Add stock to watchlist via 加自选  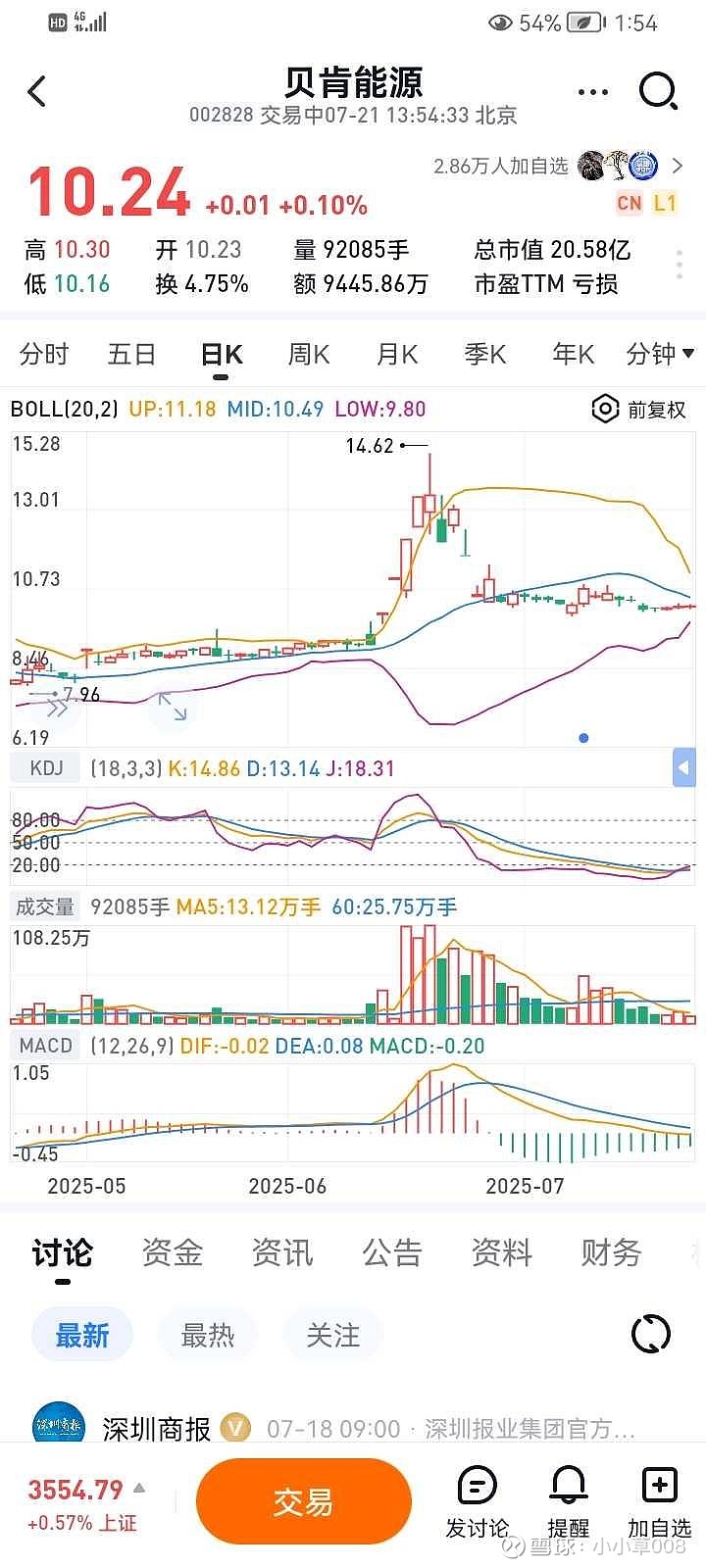click(x=659, y=1501)
